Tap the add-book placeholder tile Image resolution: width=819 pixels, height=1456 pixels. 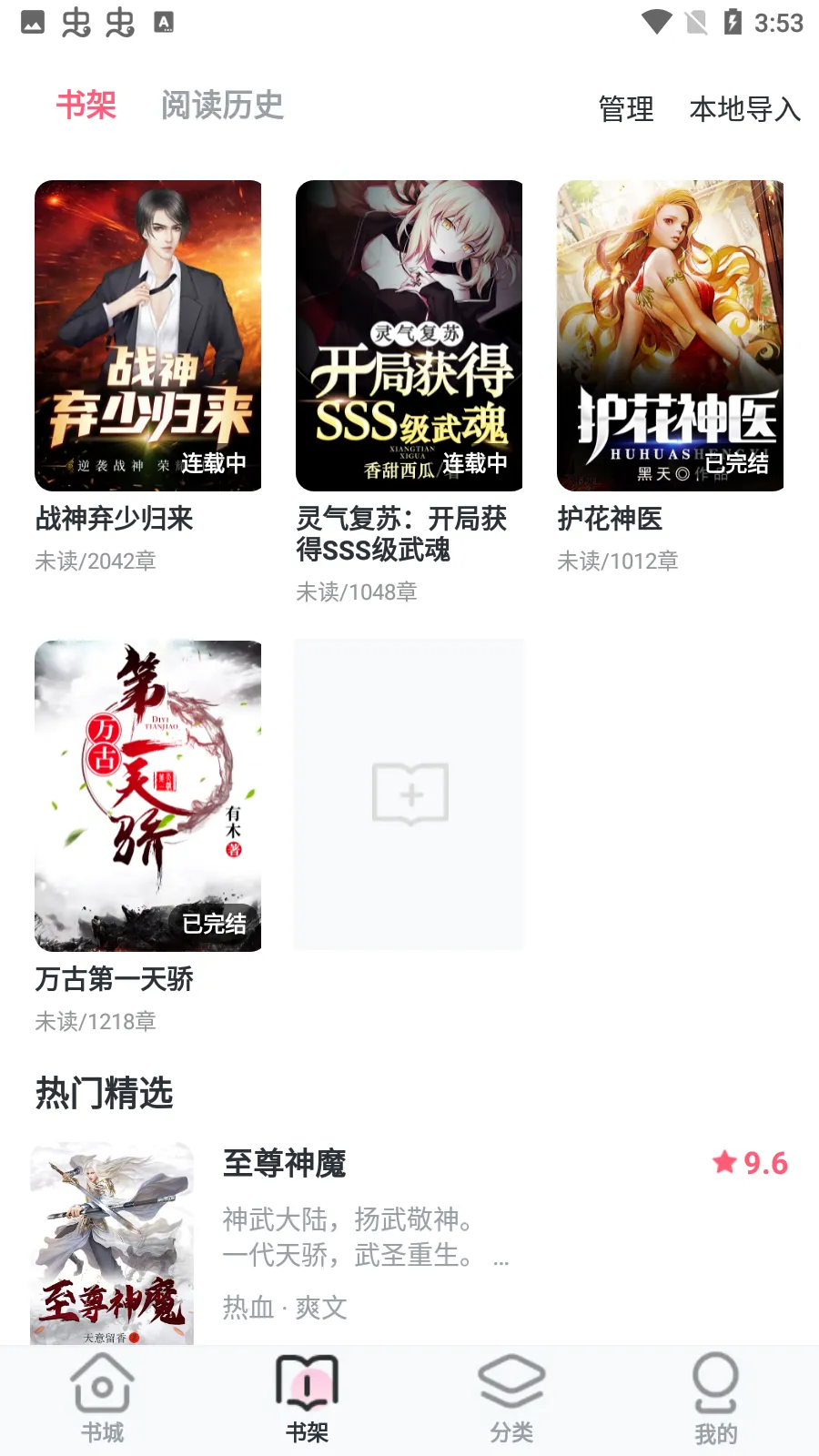click(x=409, y=794)
